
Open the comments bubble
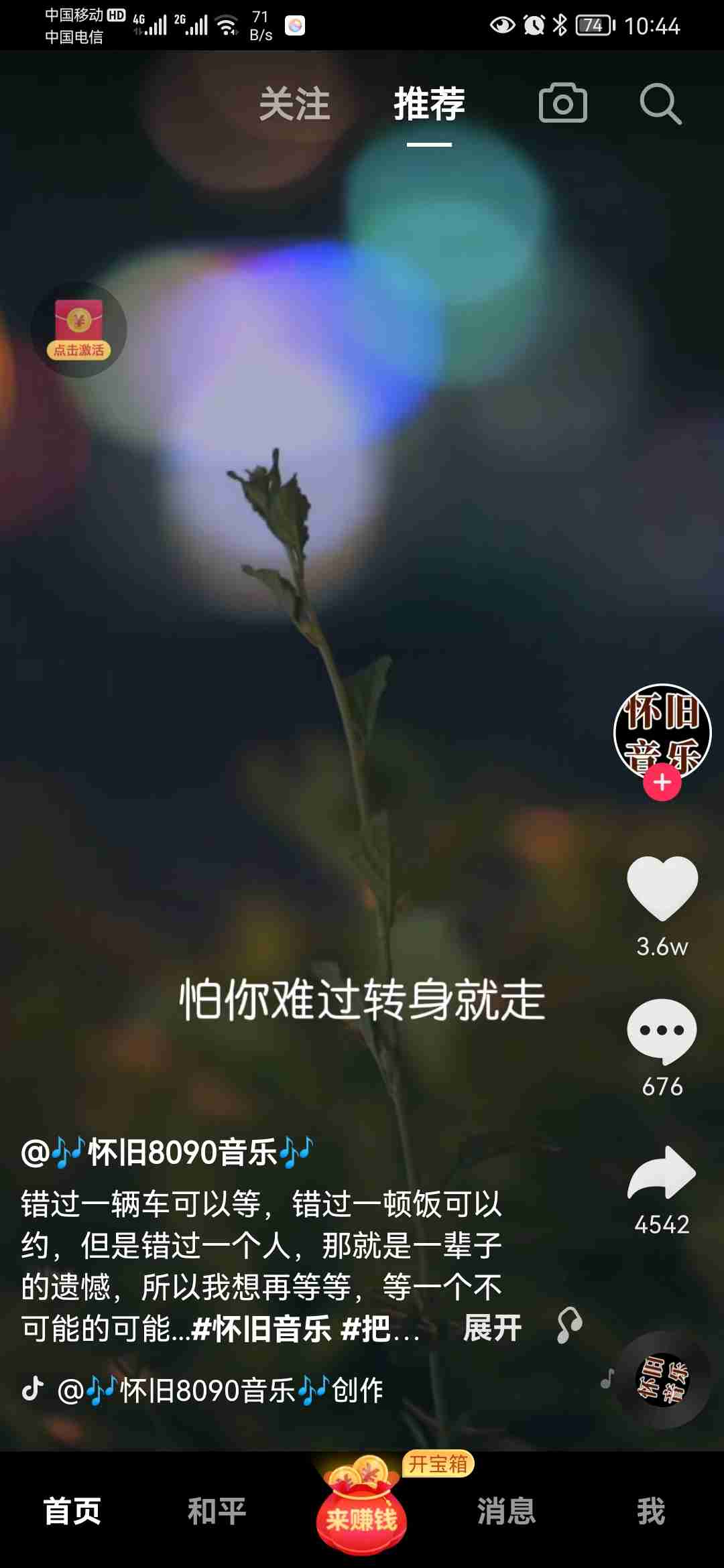662,1031
